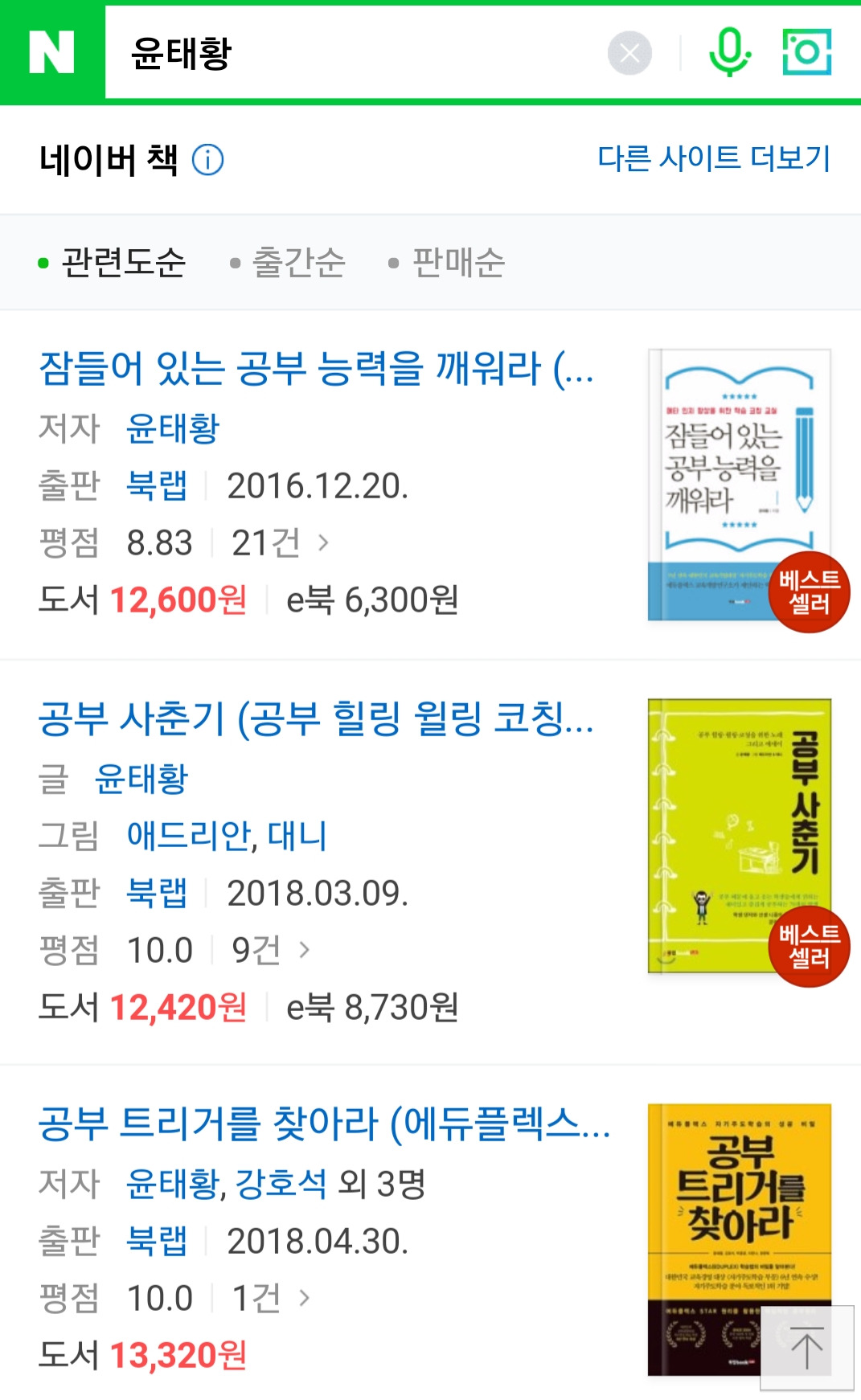
Task: Open the 네이버 책 info icon
Action: pos(207,160)
